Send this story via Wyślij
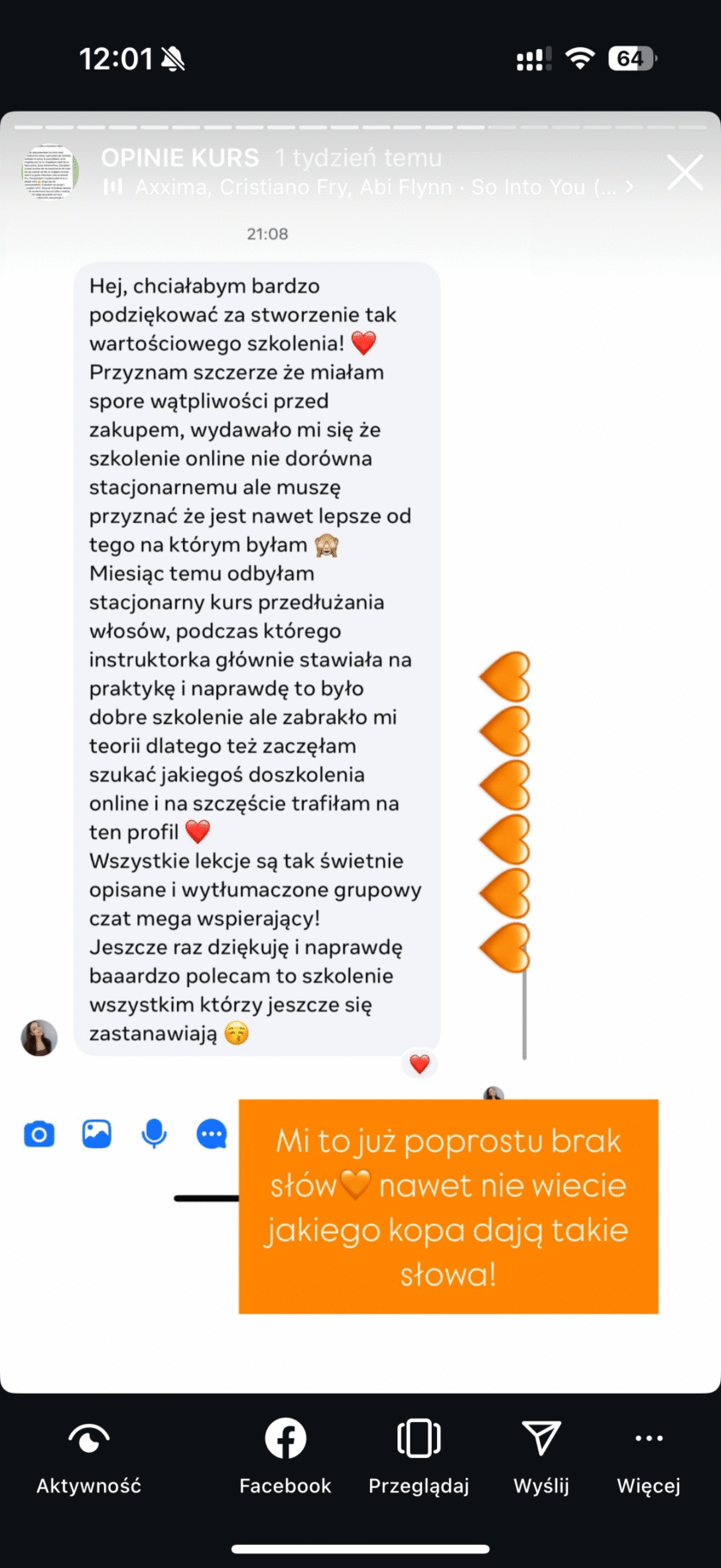 pos(541,1456)
